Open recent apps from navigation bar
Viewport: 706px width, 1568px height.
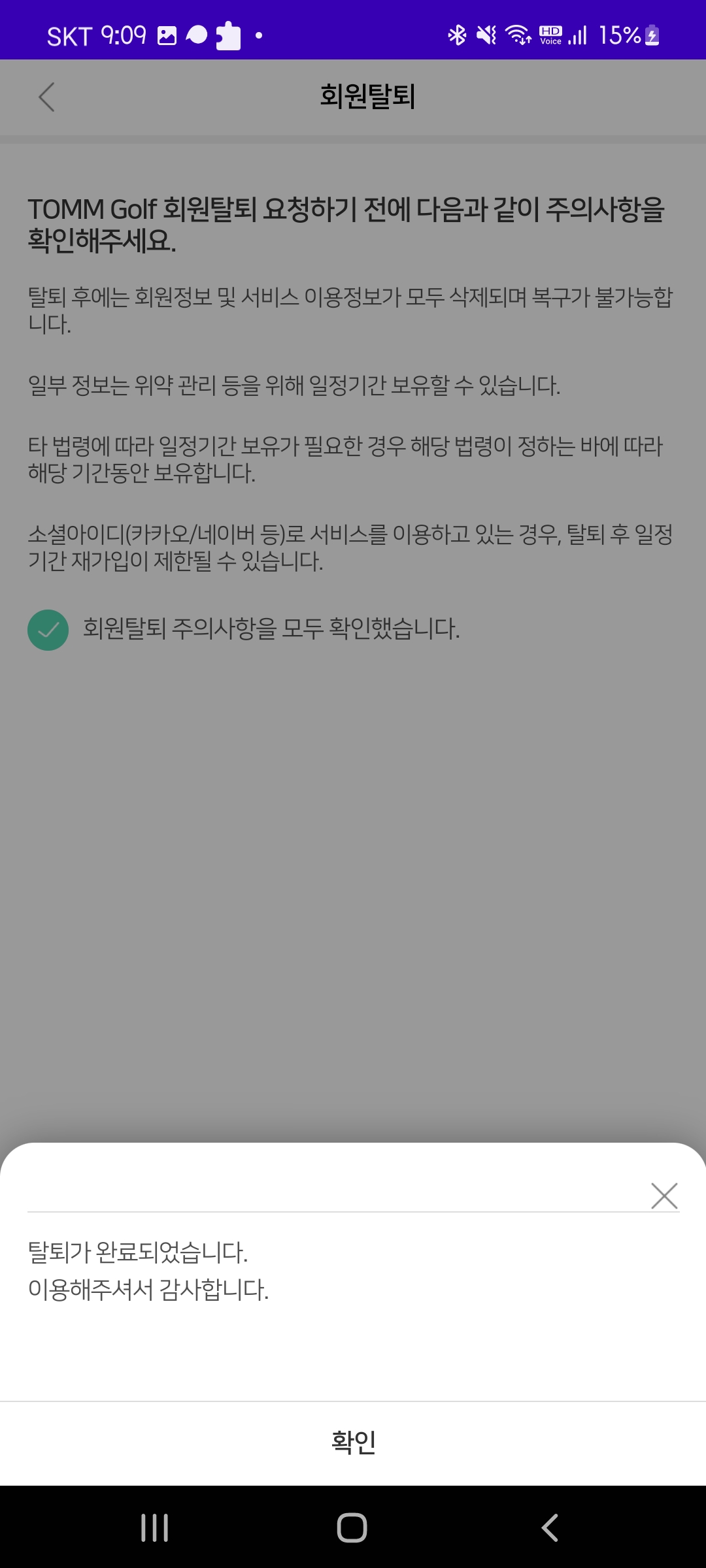click(155, 1527)
